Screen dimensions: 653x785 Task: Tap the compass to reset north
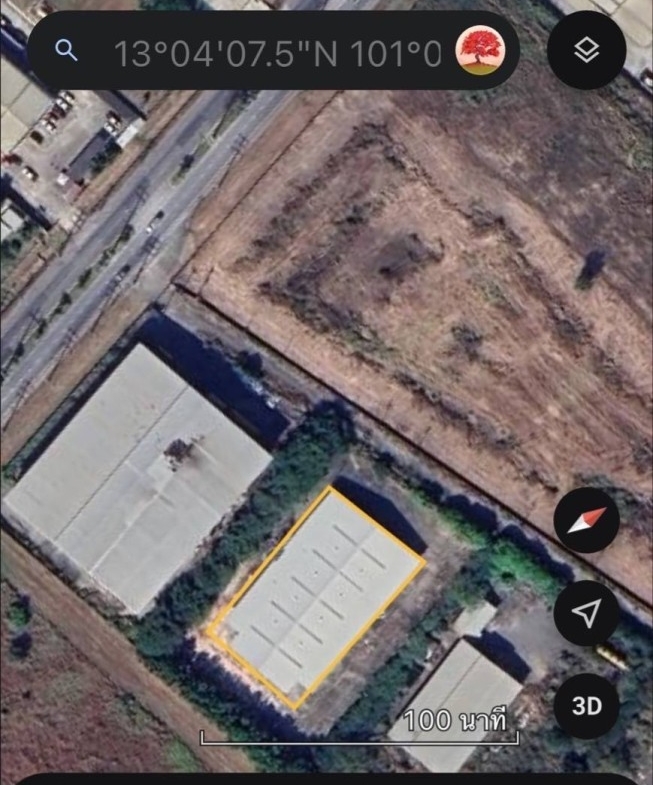[586, 520]
